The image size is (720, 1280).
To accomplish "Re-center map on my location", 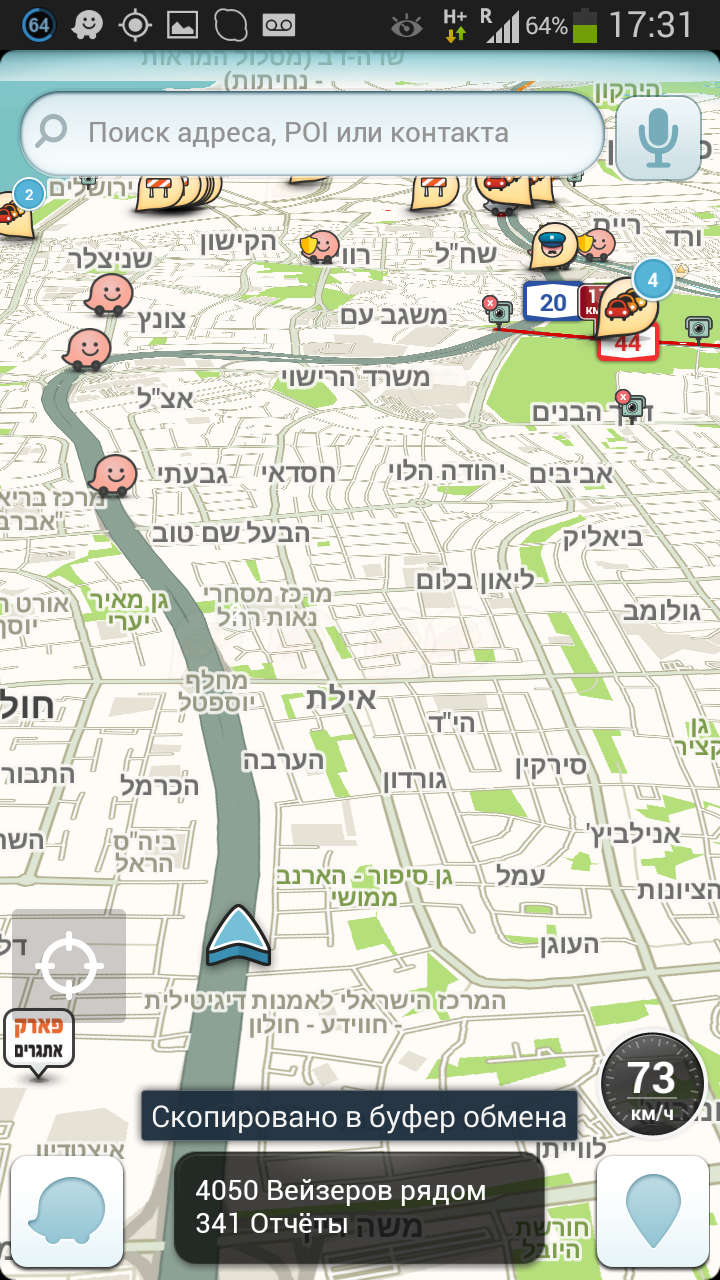I will (69, 965).
